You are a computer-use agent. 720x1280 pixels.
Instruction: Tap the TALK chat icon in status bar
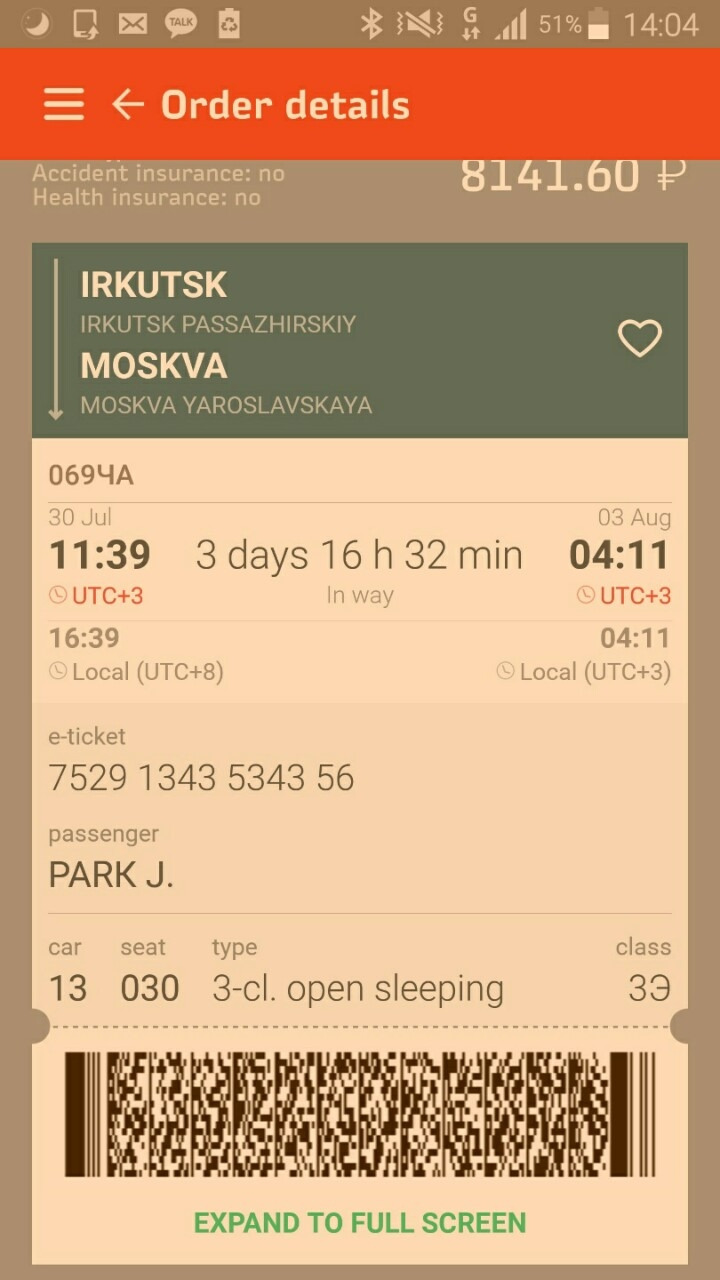pos(181,22)
